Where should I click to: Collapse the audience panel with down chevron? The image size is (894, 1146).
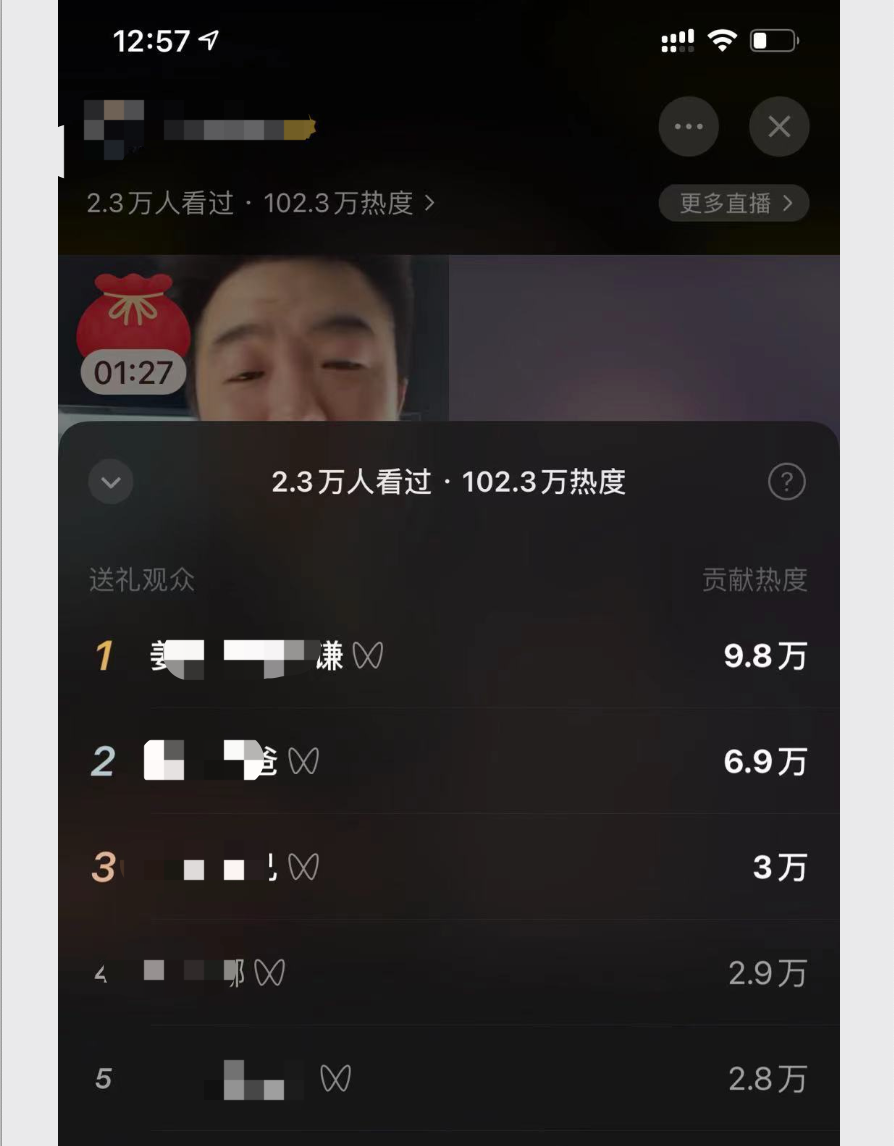click(x=111, y=483)
